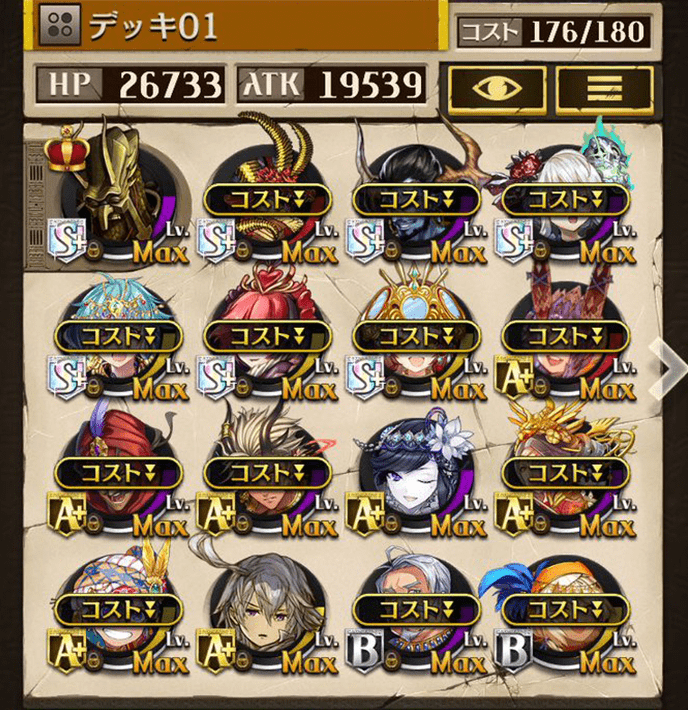Select the gray-haired A+ character without cost tag
688x710 pixels.
coord(265,608)
